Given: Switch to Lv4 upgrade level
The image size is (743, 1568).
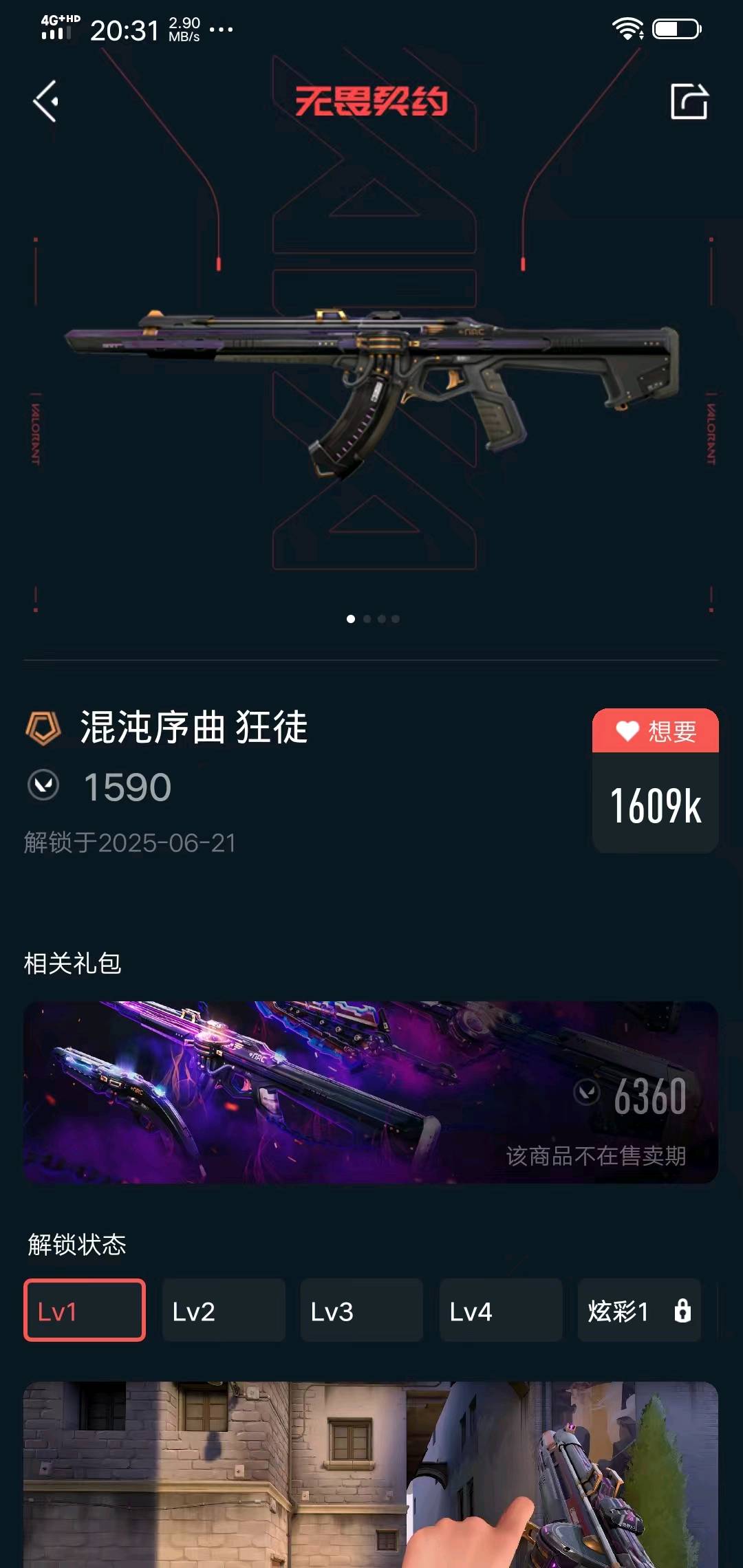Looking at the screenshot, I should coord(501,1310).
